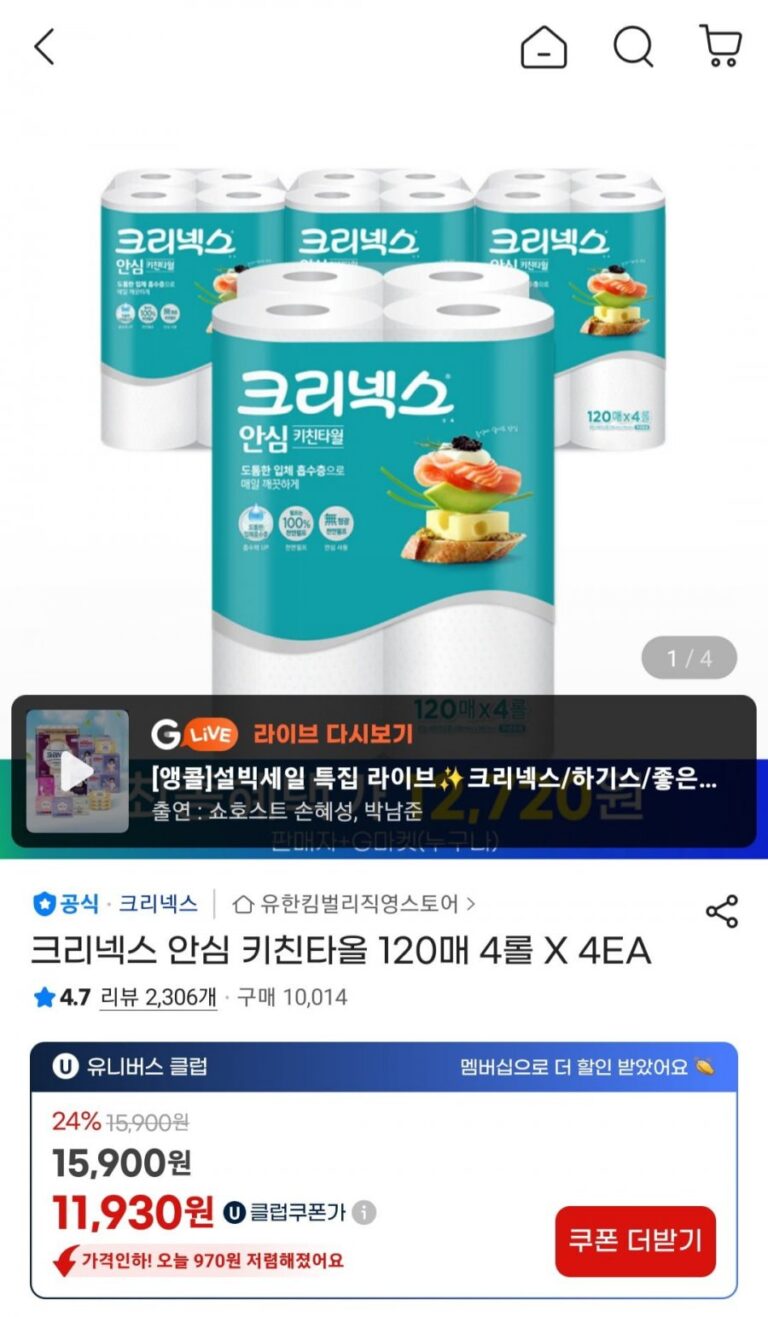This screenshot has width=768, height=1317.
Task: Open the 유니버스 클럽 membership banner
Action: 383,1067
